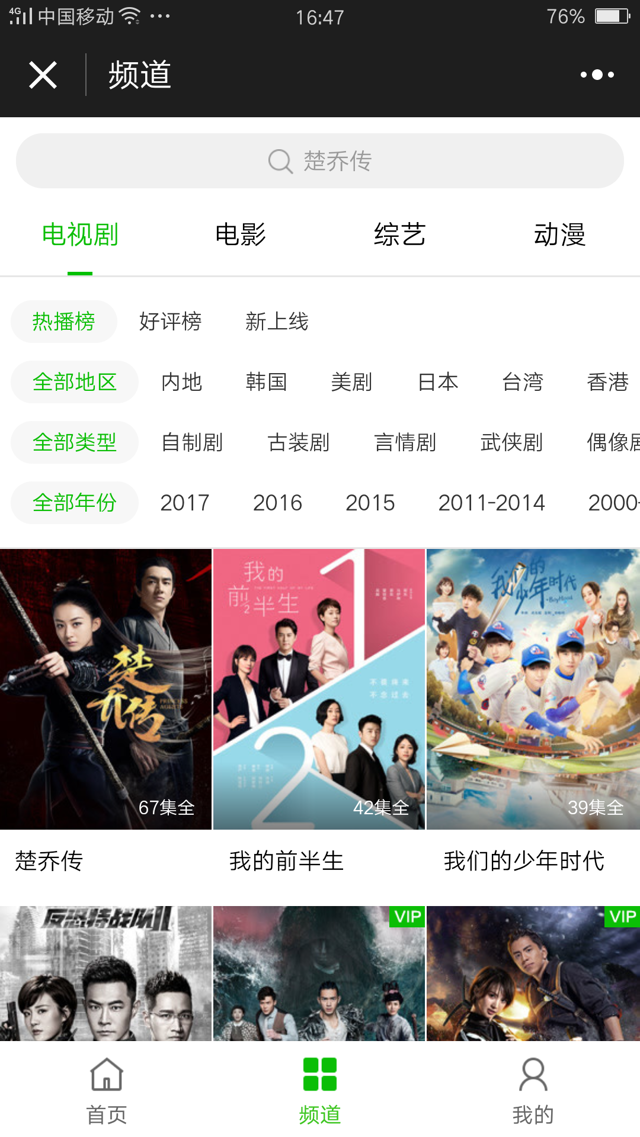Tap the 楚乔传 search box
This screenshot has width=640, height=1137.
coord(320,161)
